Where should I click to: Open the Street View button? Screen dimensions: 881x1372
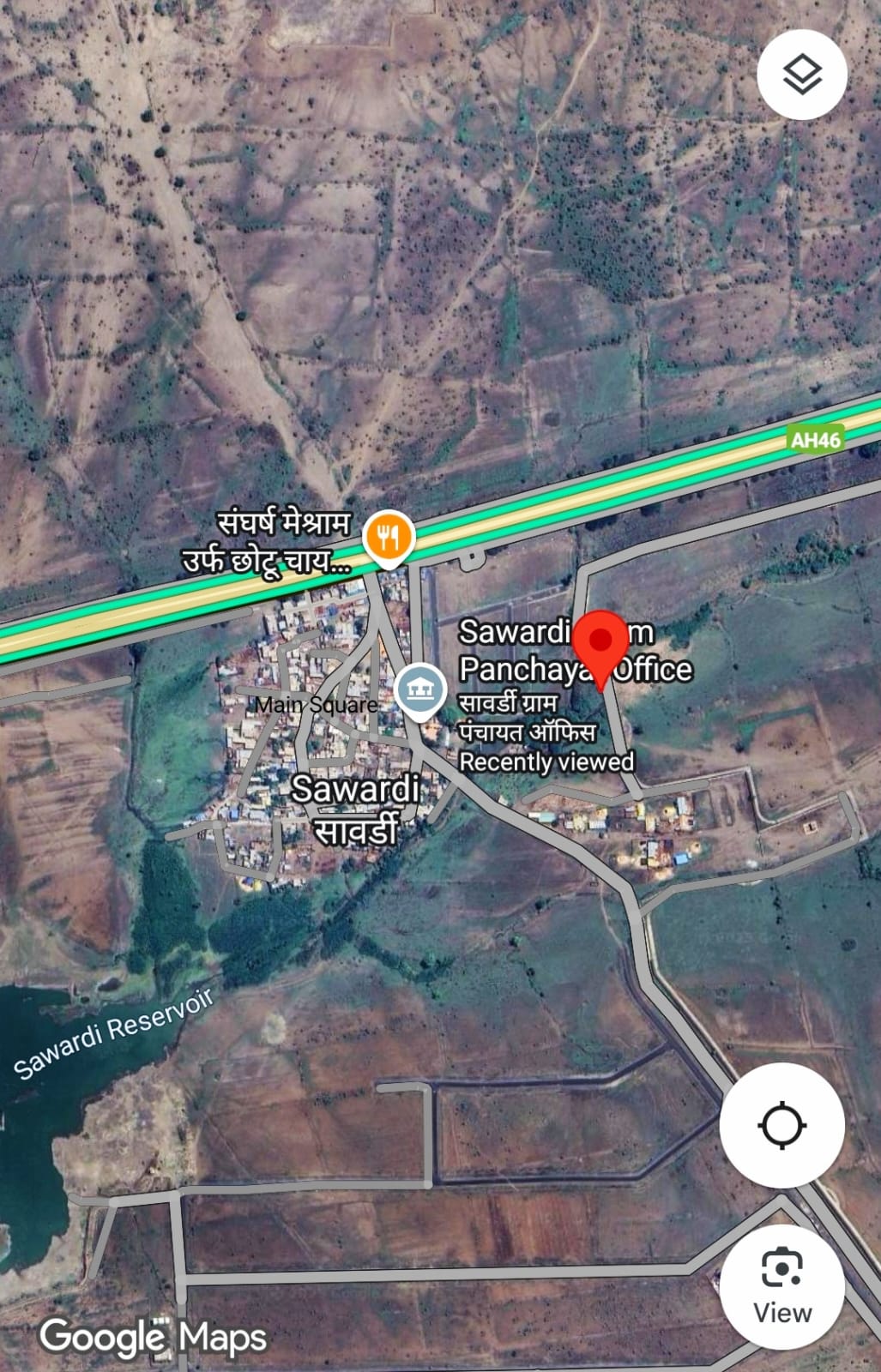coord(781,1286)
